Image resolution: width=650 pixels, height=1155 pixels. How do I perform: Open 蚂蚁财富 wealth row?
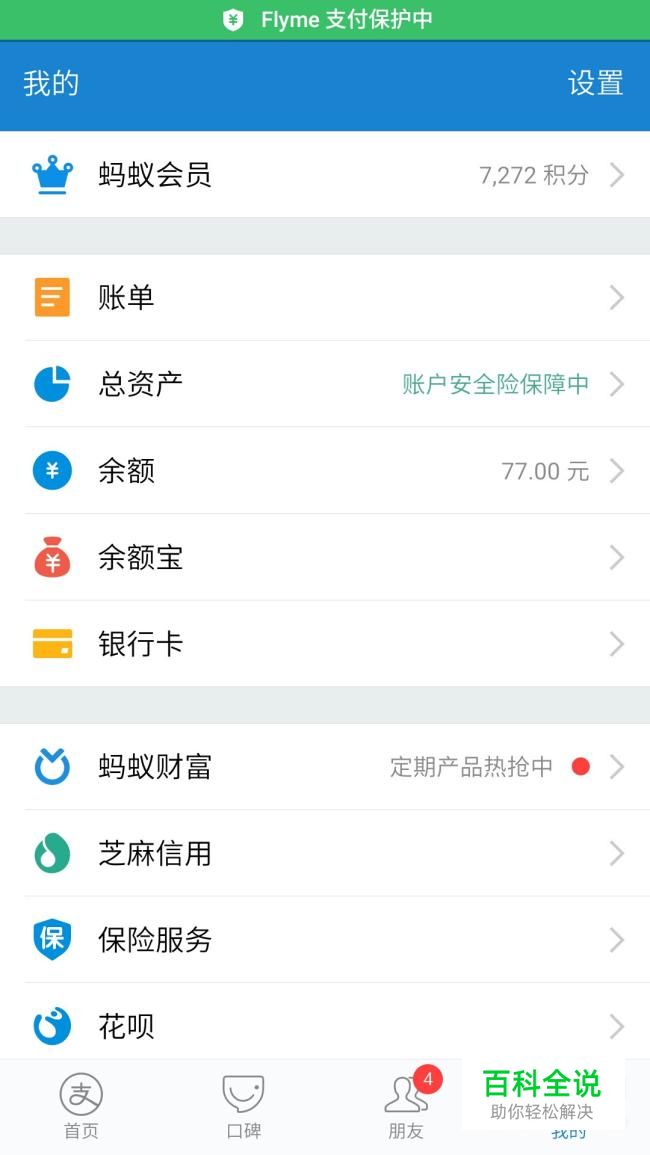(325, 767)
